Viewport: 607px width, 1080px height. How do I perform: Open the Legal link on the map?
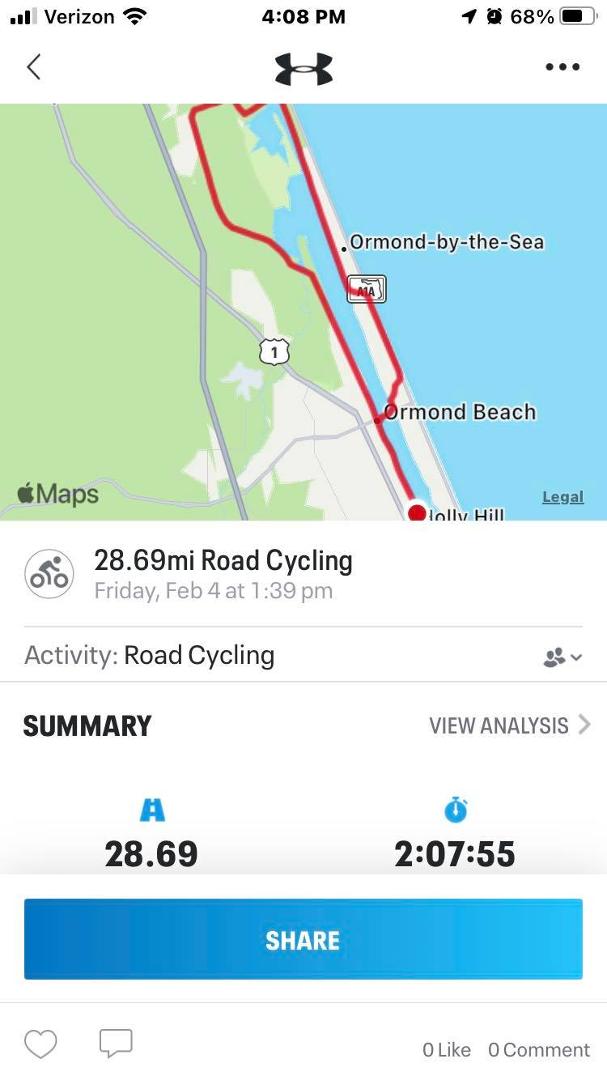(x=563, y=497)
